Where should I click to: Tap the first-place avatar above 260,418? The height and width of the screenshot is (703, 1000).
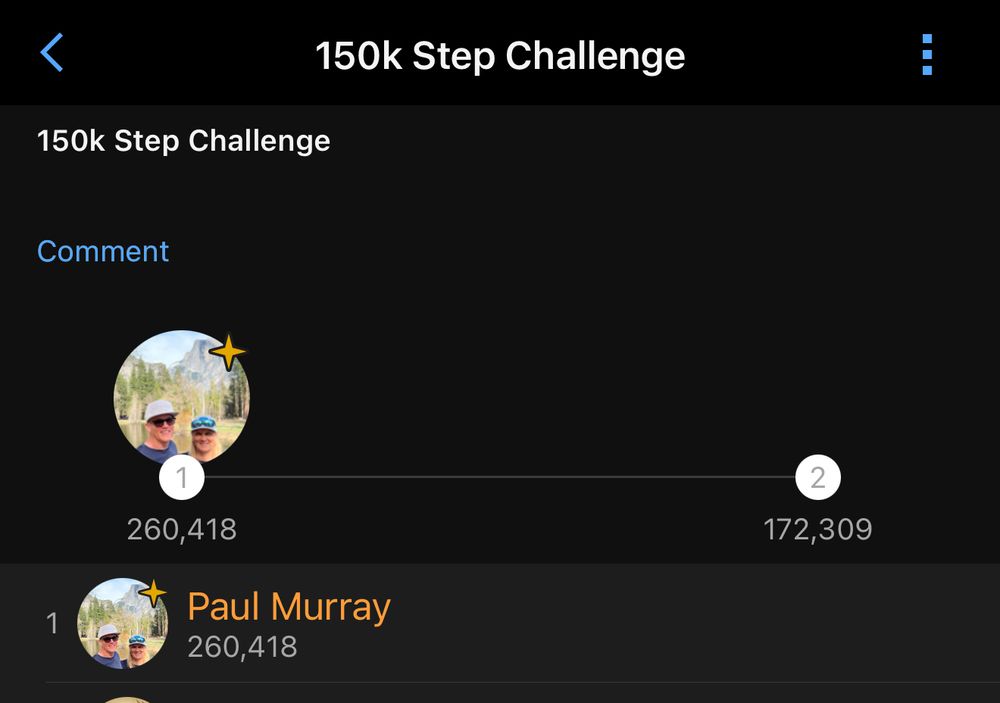click(182, 397)
